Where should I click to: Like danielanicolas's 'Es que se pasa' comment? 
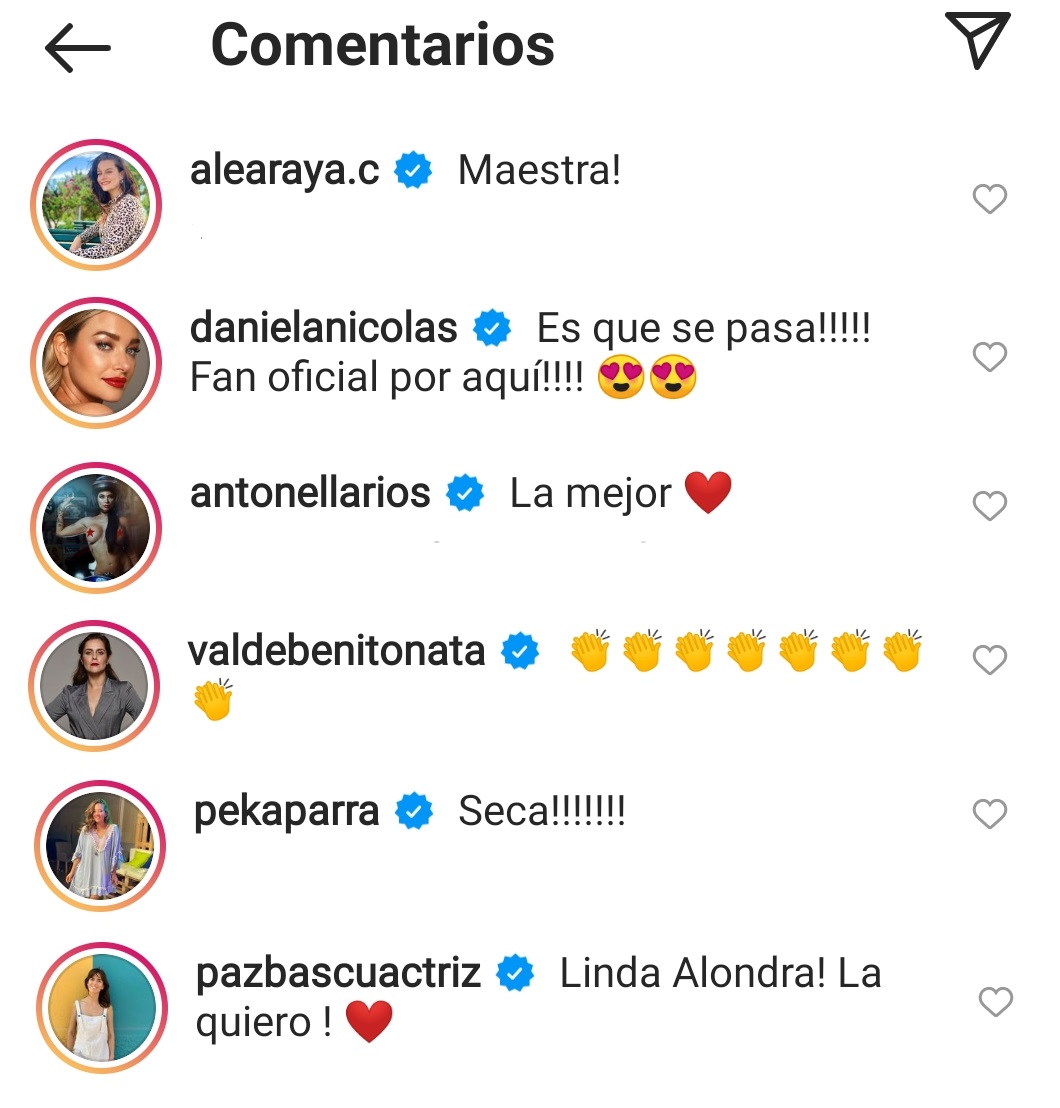[989, 356]
